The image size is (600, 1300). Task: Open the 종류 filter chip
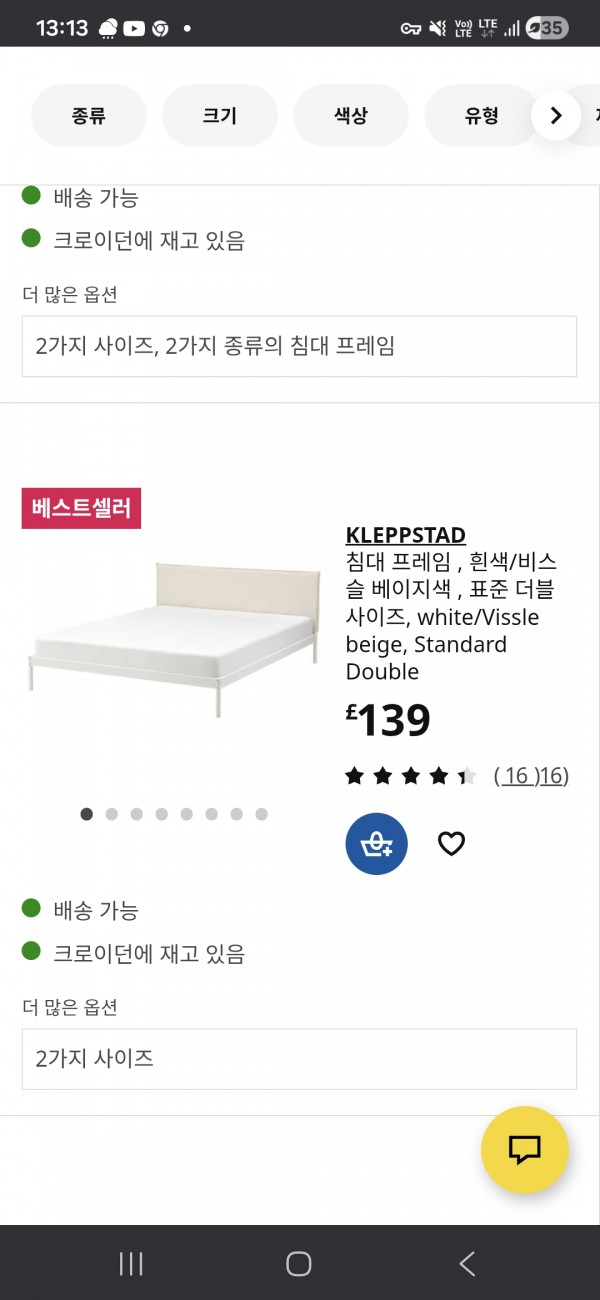[88, 115]
